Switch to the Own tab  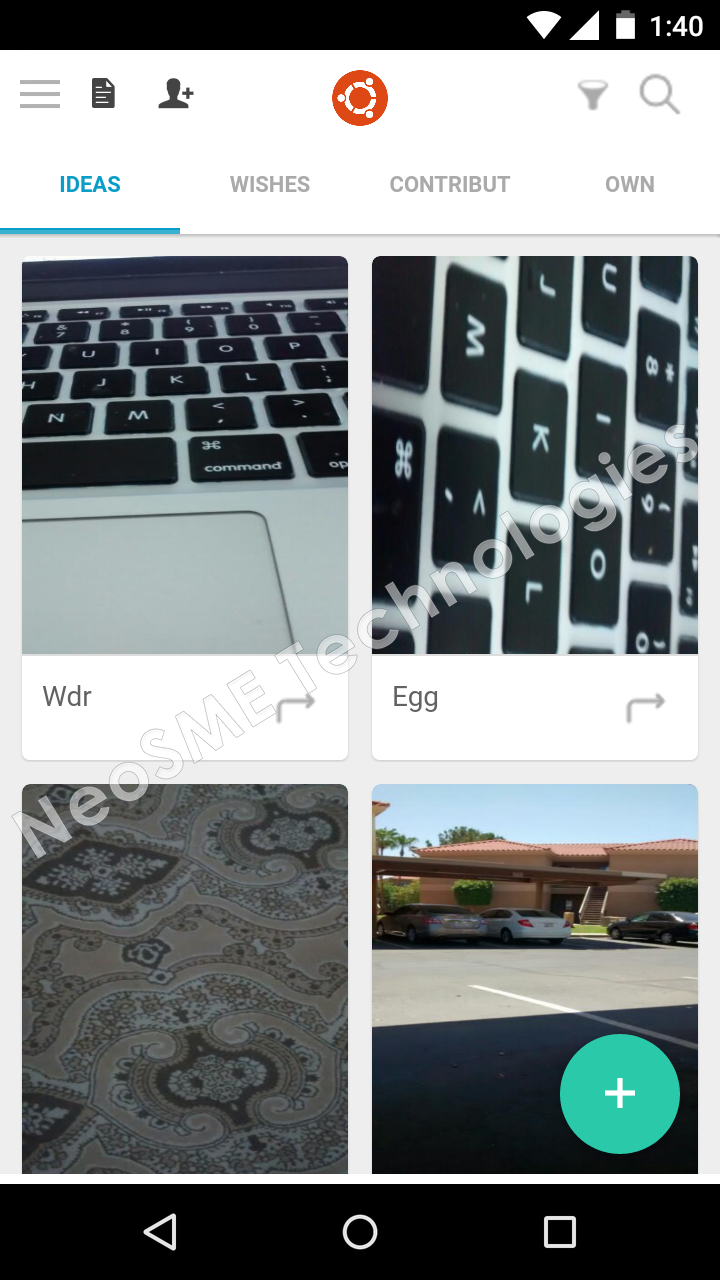click(630, 185)
